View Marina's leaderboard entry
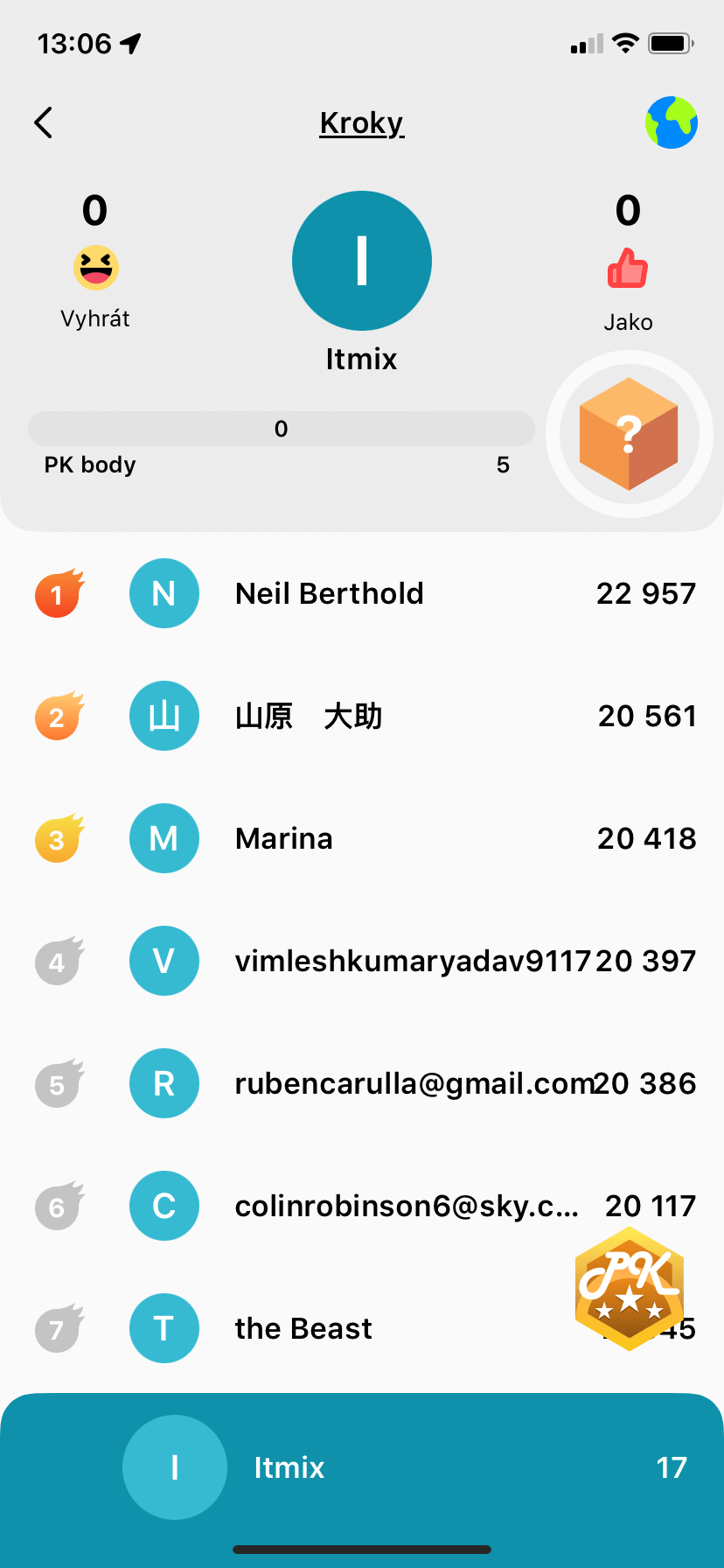 362,838
